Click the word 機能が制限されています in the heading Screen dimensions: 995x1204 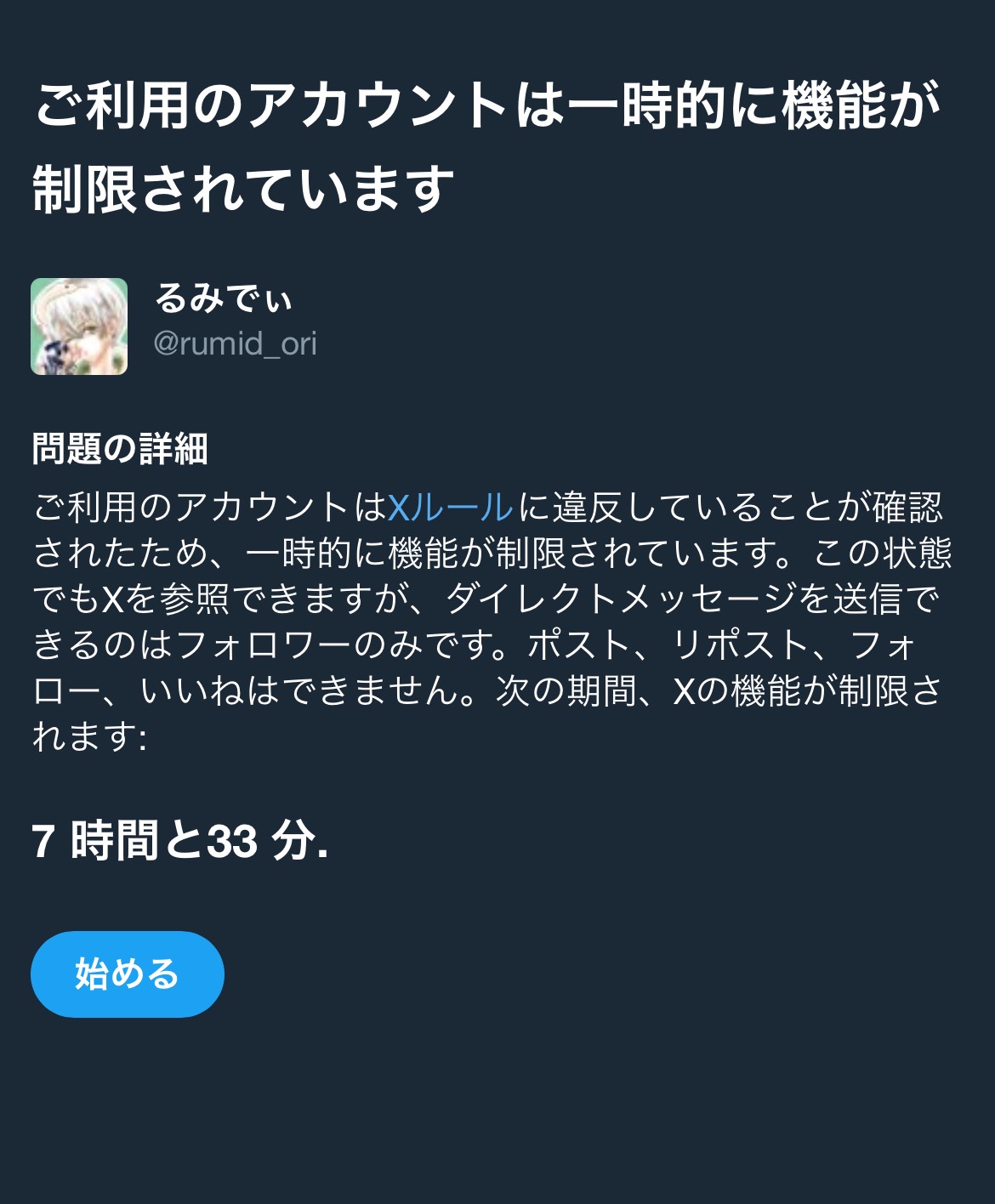247,181
